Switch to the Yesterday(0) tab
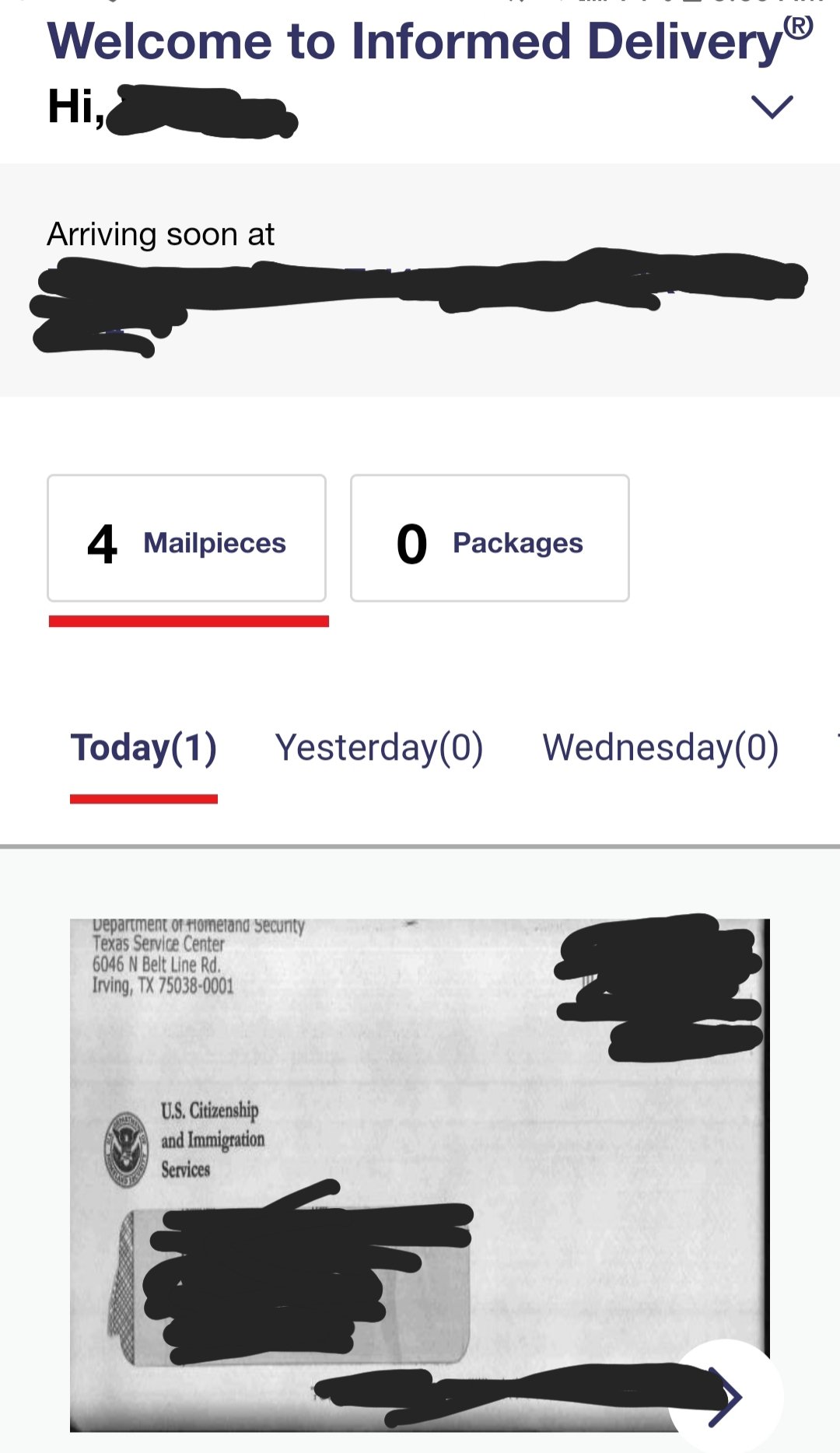 point(380,748)
